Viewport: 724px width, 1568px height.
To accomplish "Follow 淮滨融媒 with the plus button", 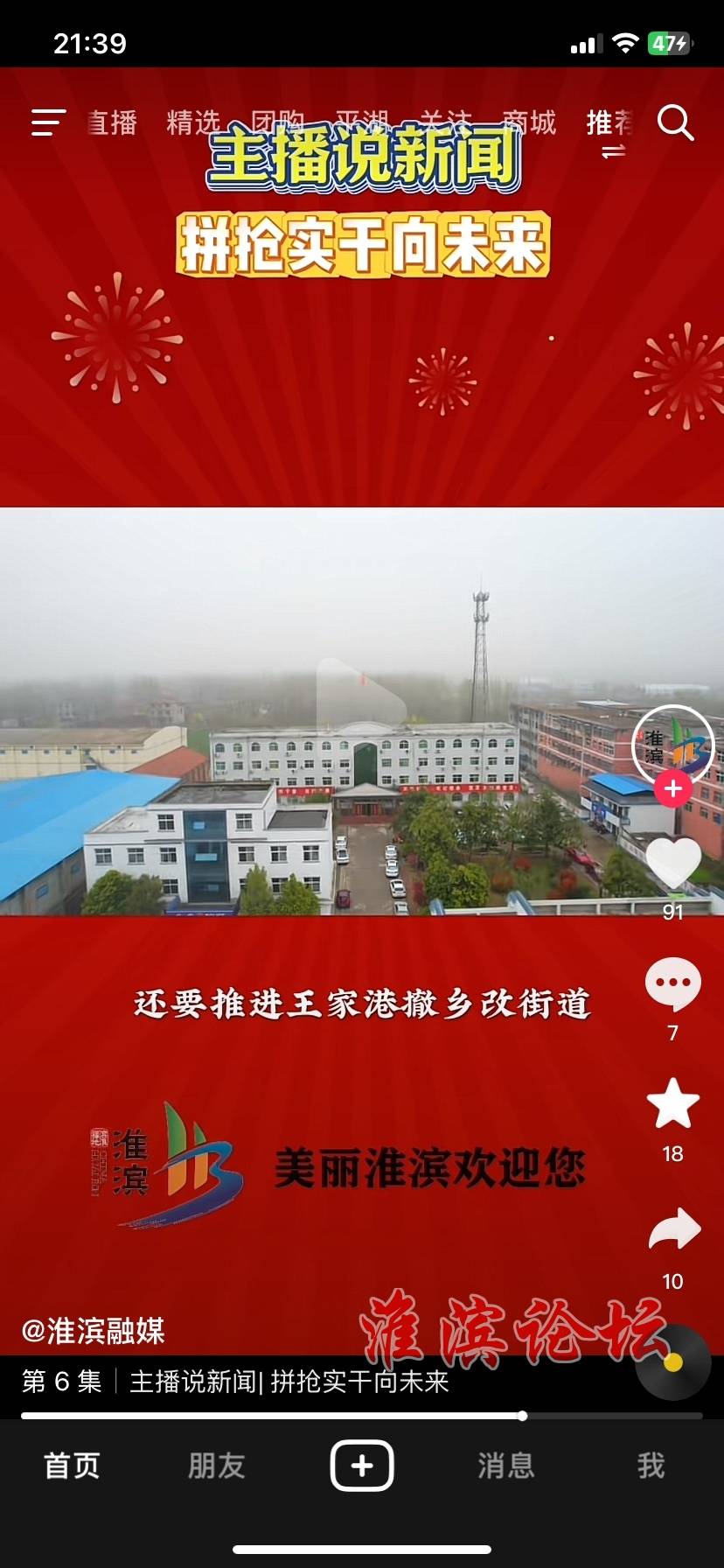I will [673, 788].
